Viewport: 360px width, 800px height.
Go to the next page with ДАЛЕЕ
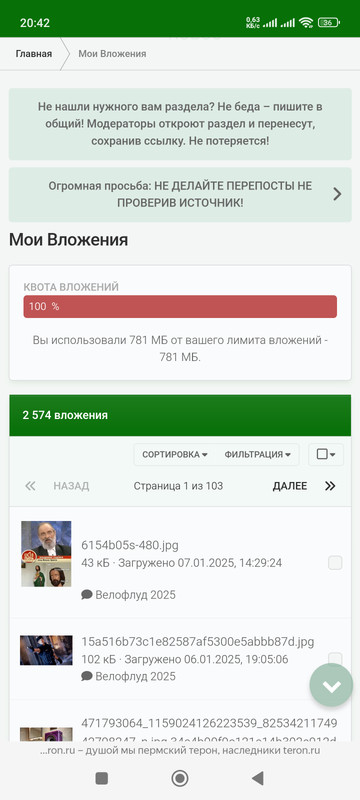[x=290, y=486]
